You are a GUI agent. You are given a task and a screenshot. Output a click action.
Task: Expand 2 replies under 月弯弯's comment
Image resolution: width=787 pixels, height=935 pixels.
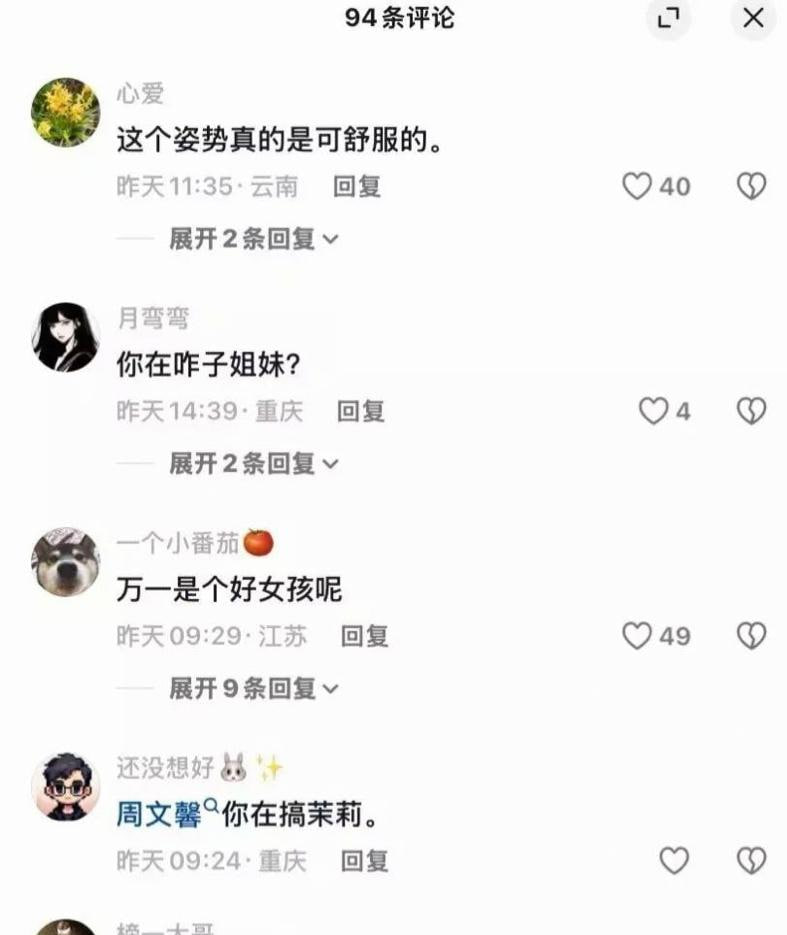[x=254, y=464]
